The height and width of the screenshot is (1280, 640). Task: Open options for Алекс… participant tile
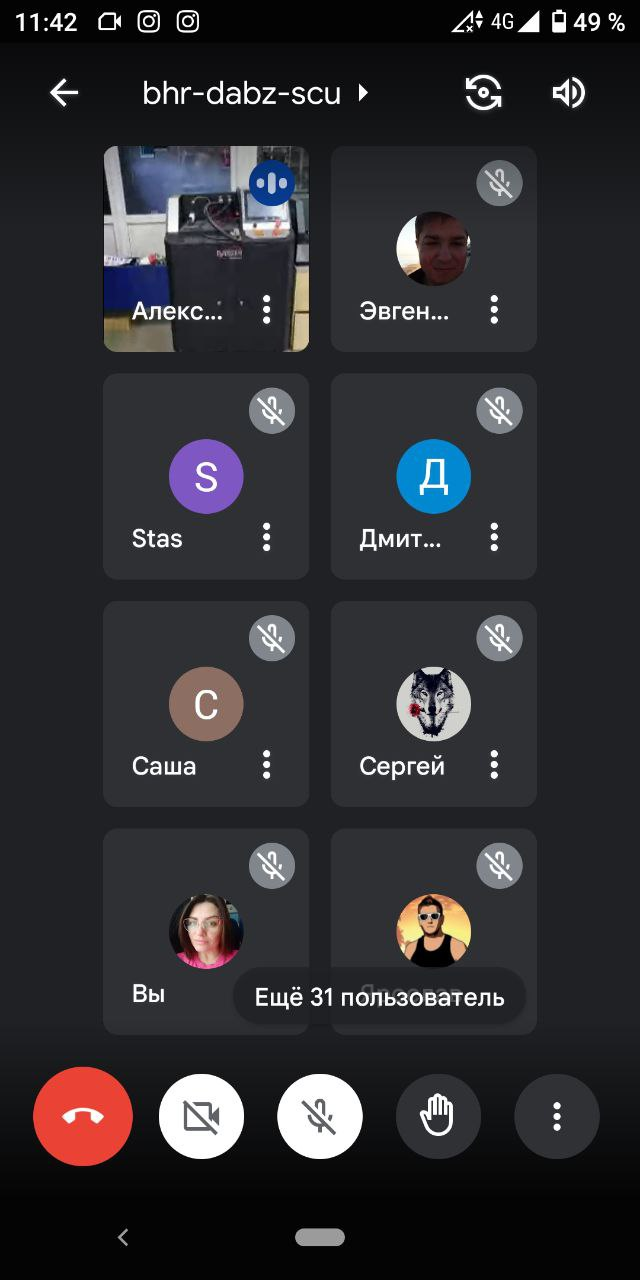(x=266, y=310)
